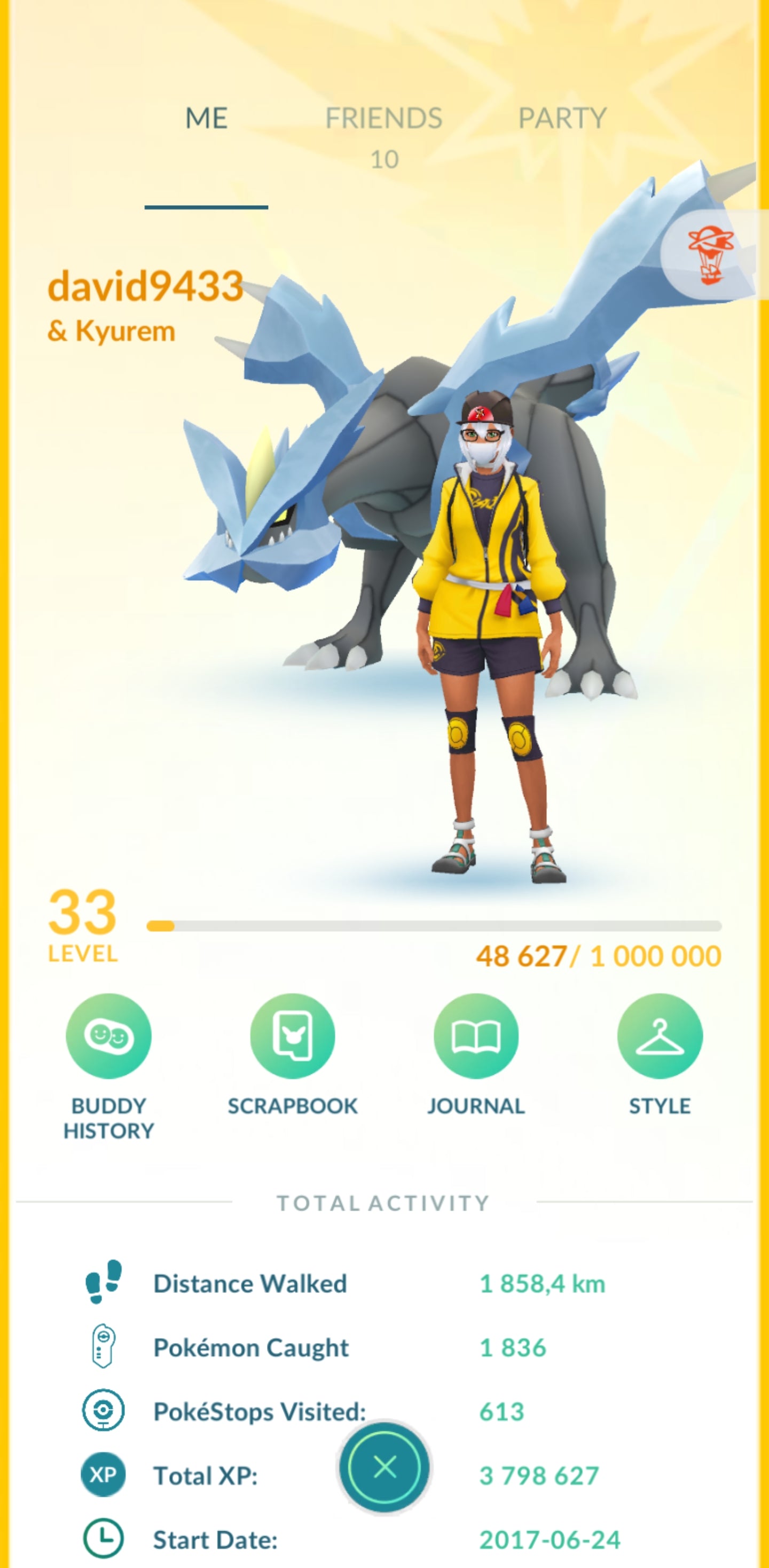Image resolution: width=769 pixels, height=1568 pixels.
Task: Close the trainer profile screen
Action: [x=384, y=1467]
